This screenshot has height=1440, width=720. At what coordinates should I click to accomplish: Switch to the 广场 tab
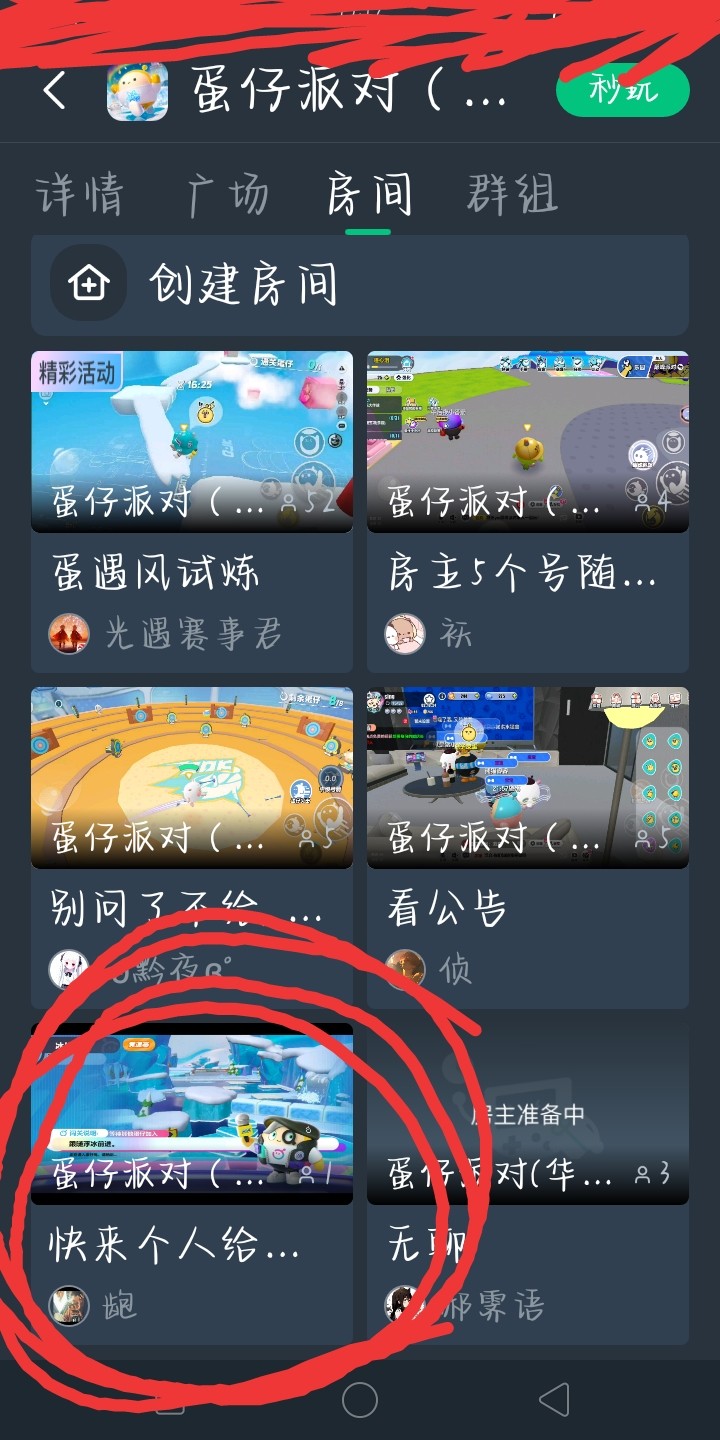tap(228, 194)
